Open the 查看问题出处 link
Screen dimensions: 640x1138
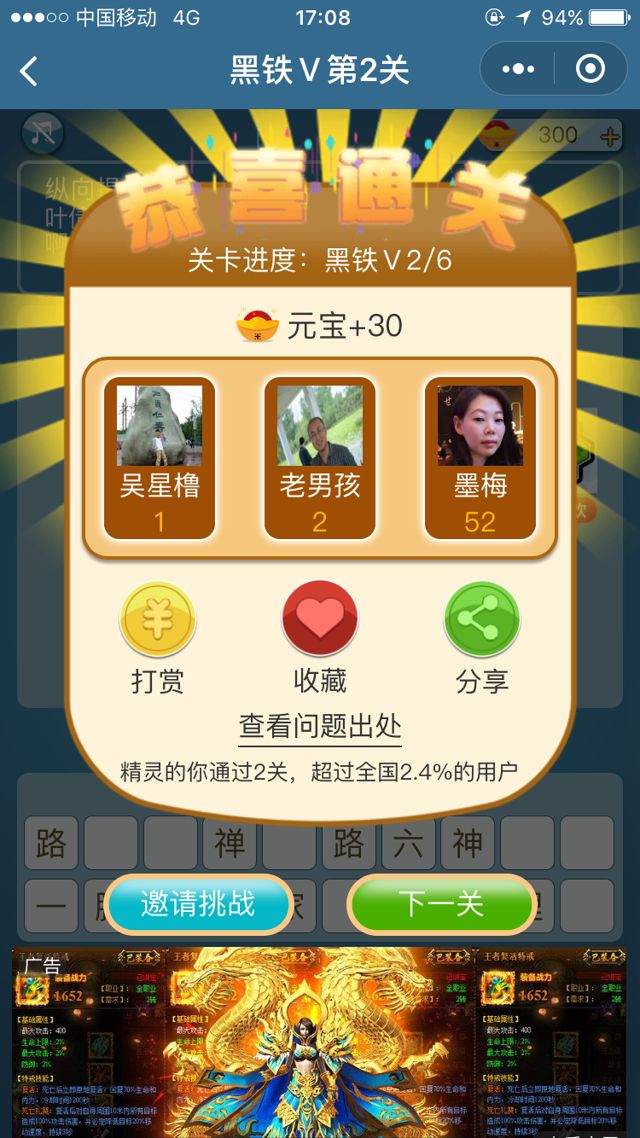[x=320, y=726]
